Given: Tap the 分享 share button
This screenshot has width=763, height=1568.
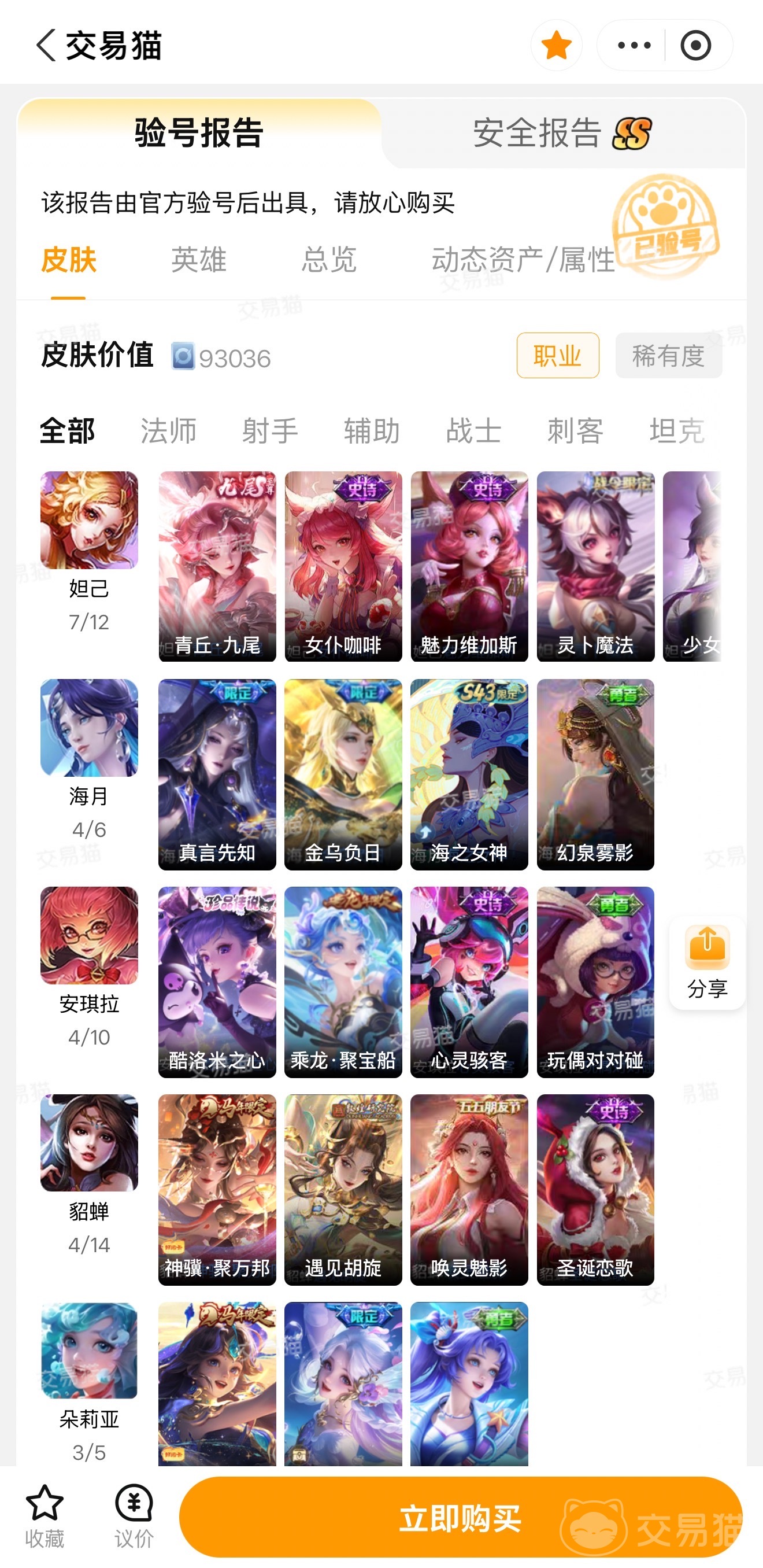Looking at the screenshot, I should pos(707,964).
